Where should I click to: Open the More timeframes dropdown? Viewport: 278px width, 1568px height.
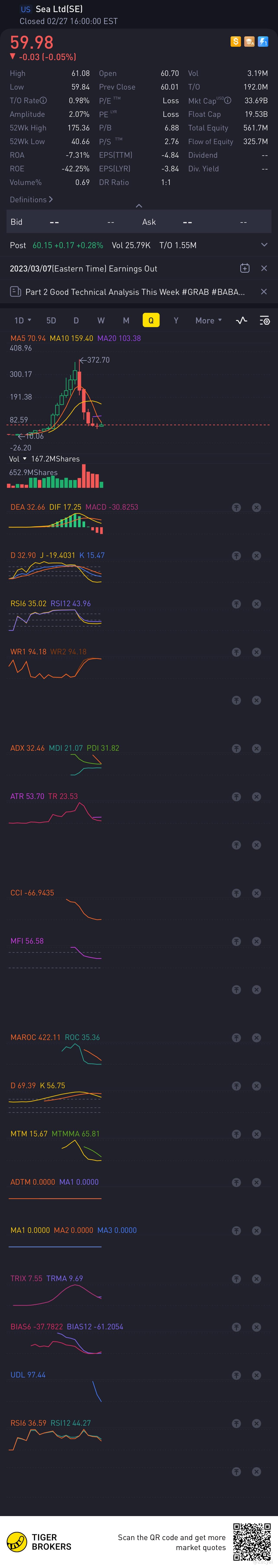[208, 320]
